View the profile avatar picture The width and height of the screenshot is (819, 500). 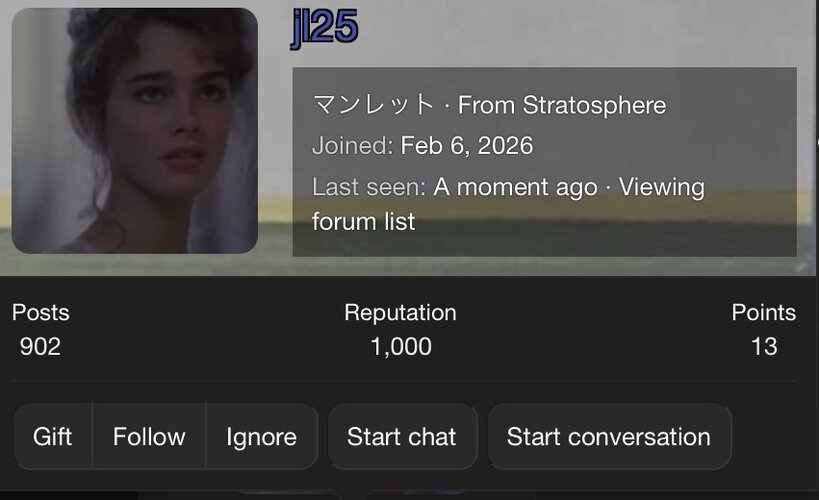tap(134, 131)
